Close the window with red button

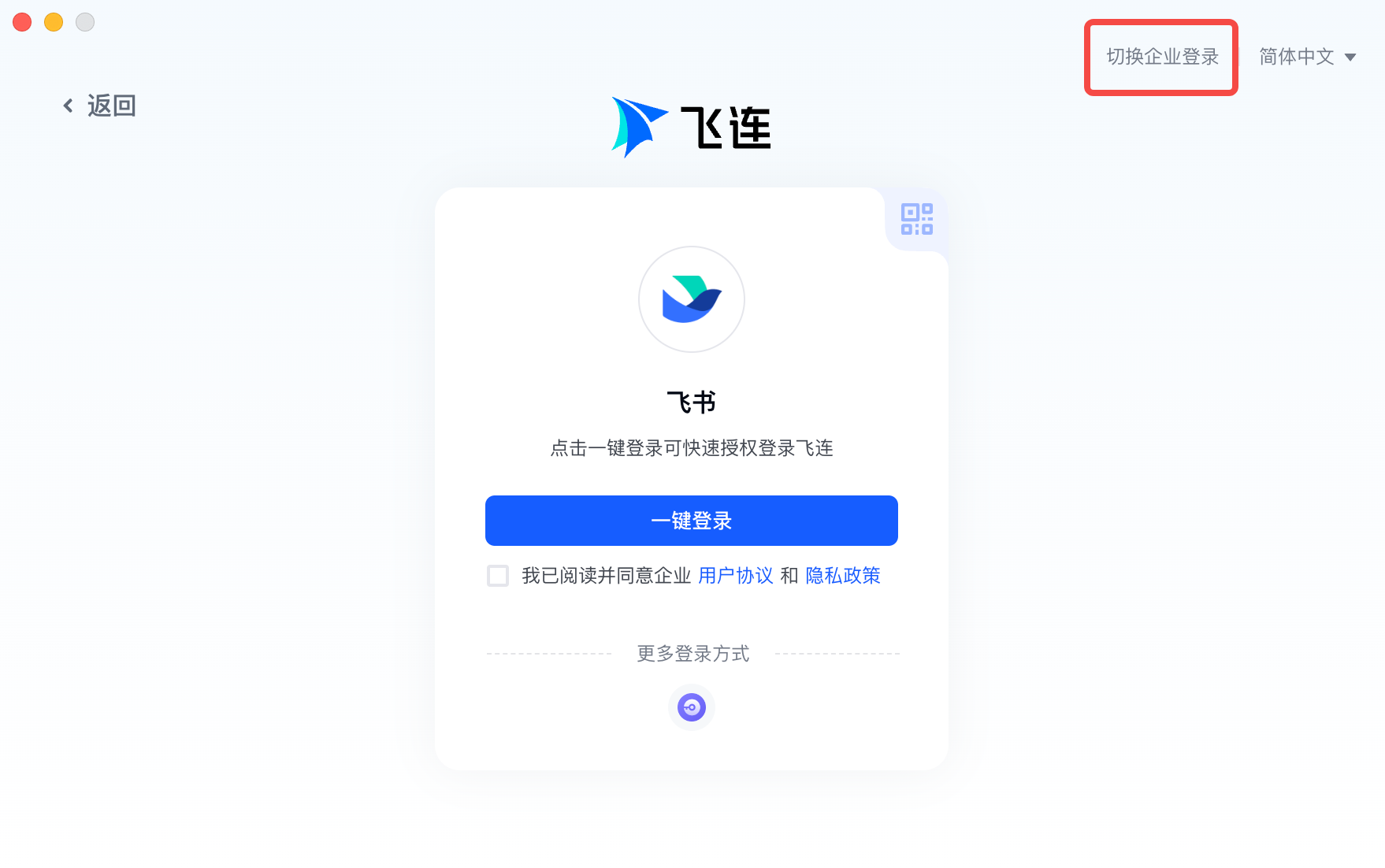tap(22, 22)
